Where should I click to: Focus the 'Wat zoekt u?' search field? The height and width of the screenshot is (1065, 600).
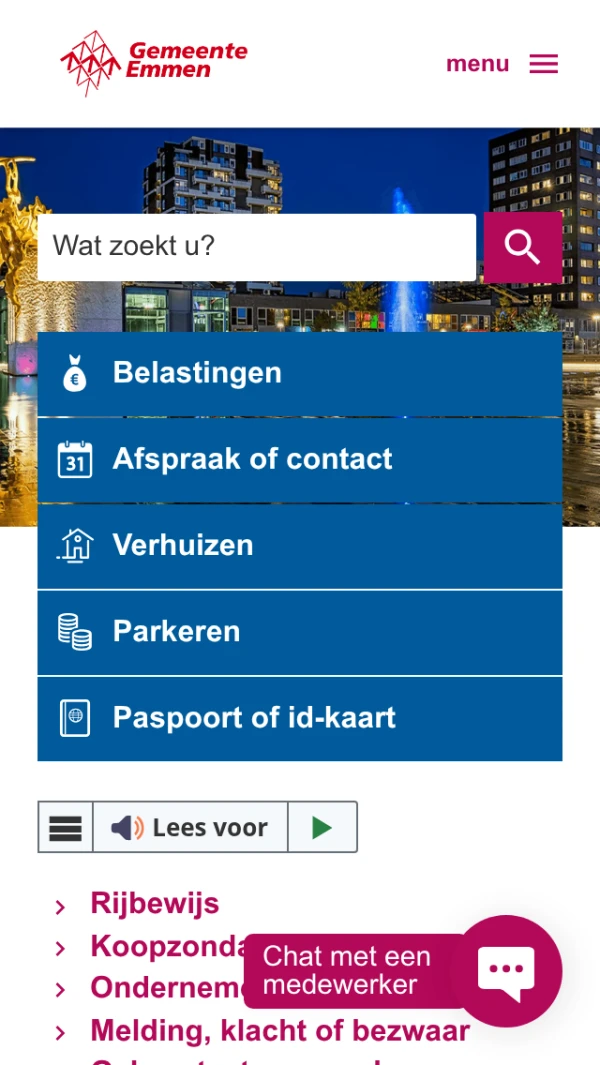tap(256, 246)
